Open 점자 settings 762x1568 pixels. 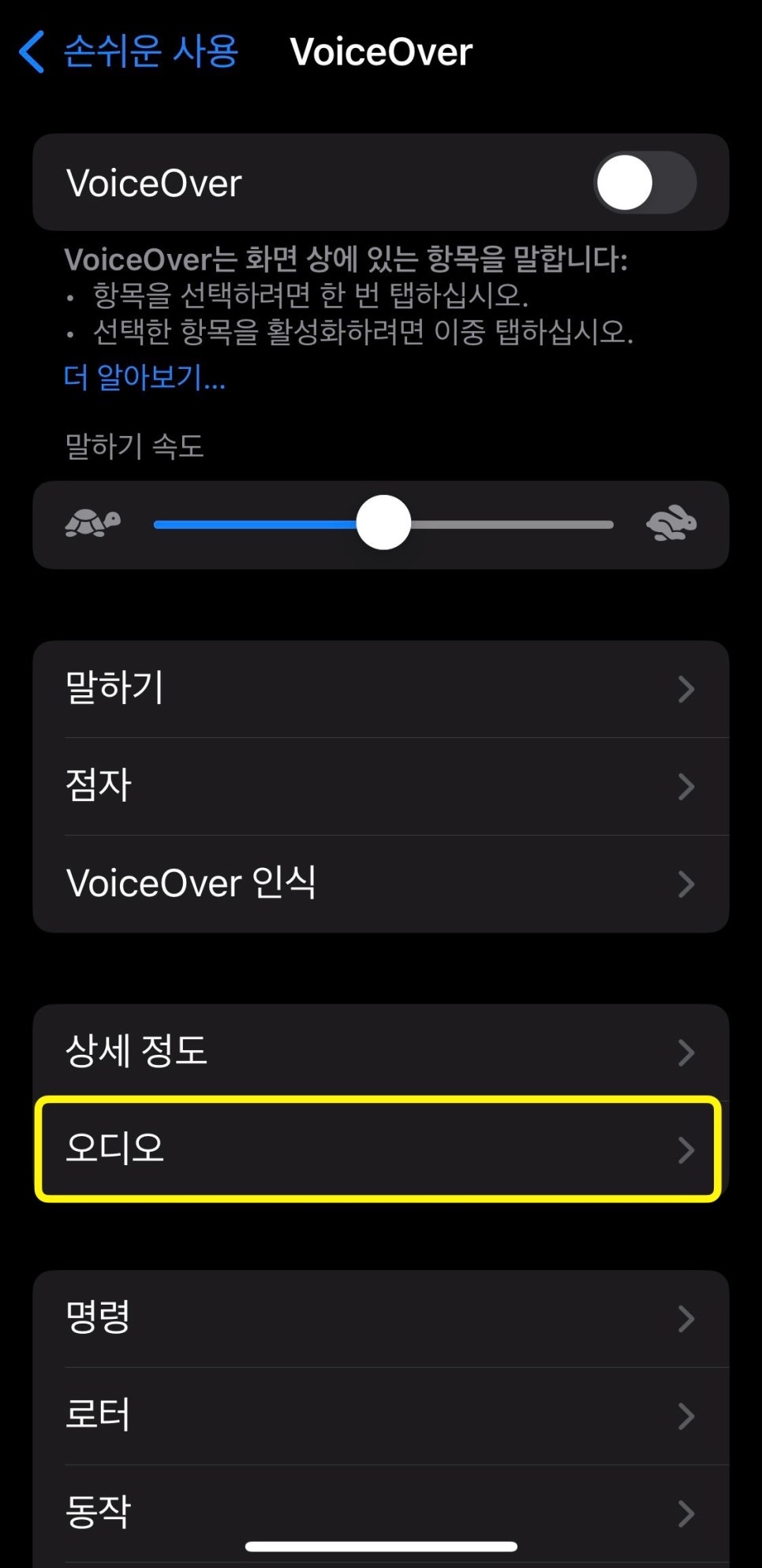pyautogui.click(x=380, y=786)
